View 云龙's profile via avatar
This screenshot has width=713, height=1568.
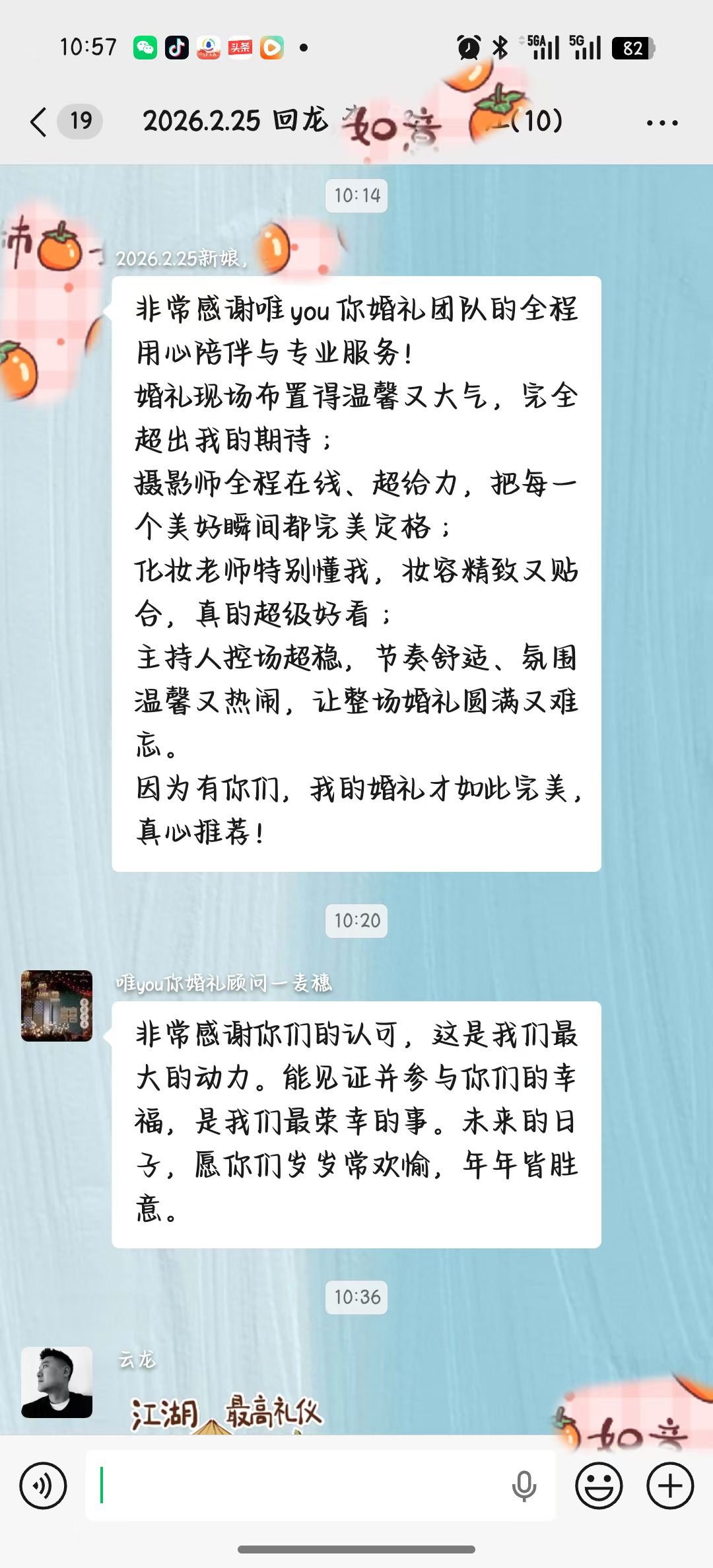pos(57,1382)
